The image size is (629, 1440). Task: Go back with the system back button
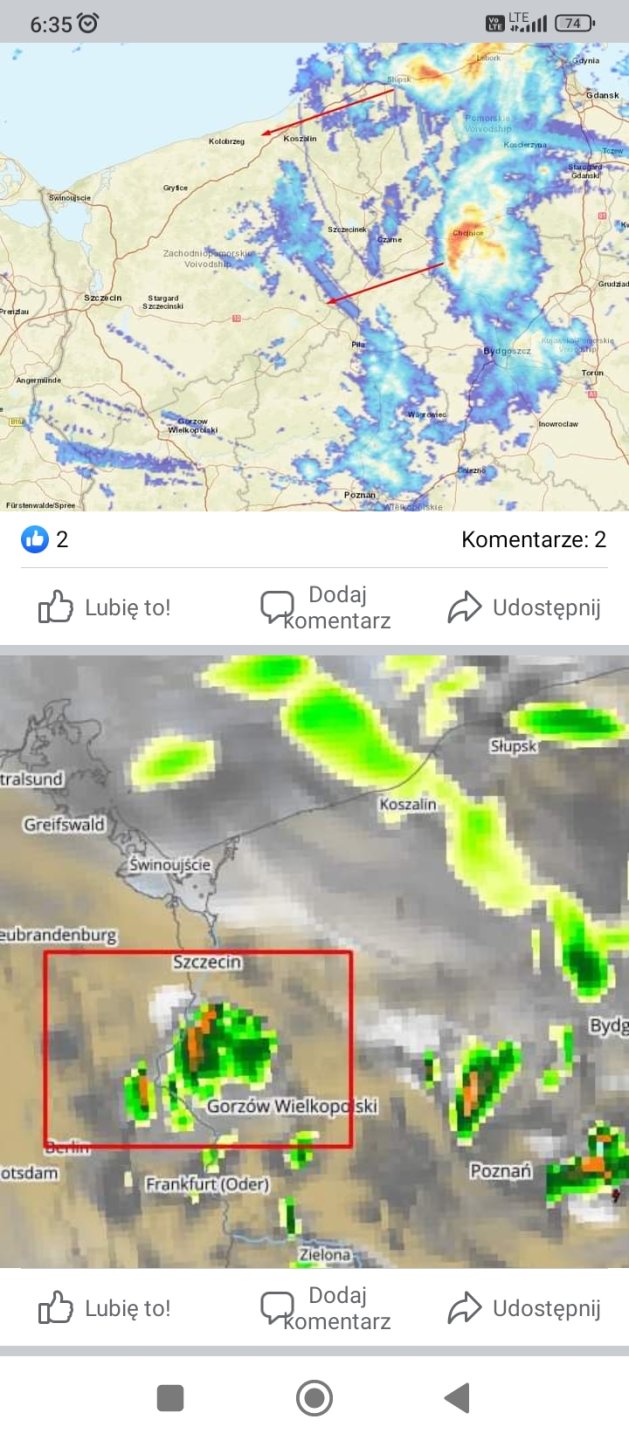click(457, 1397)
